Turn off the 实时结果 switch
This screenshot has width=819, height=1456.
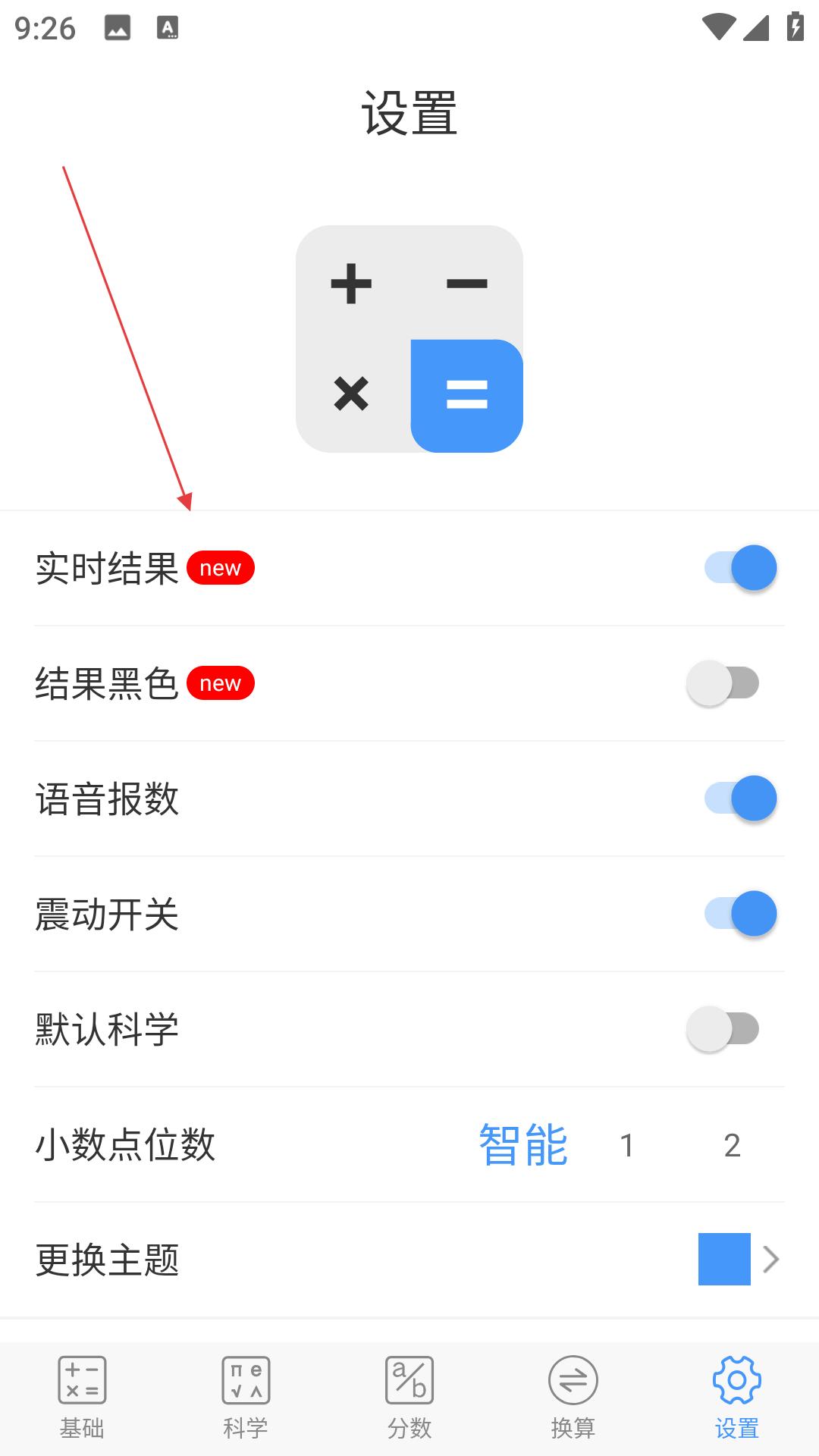point(740,568)
